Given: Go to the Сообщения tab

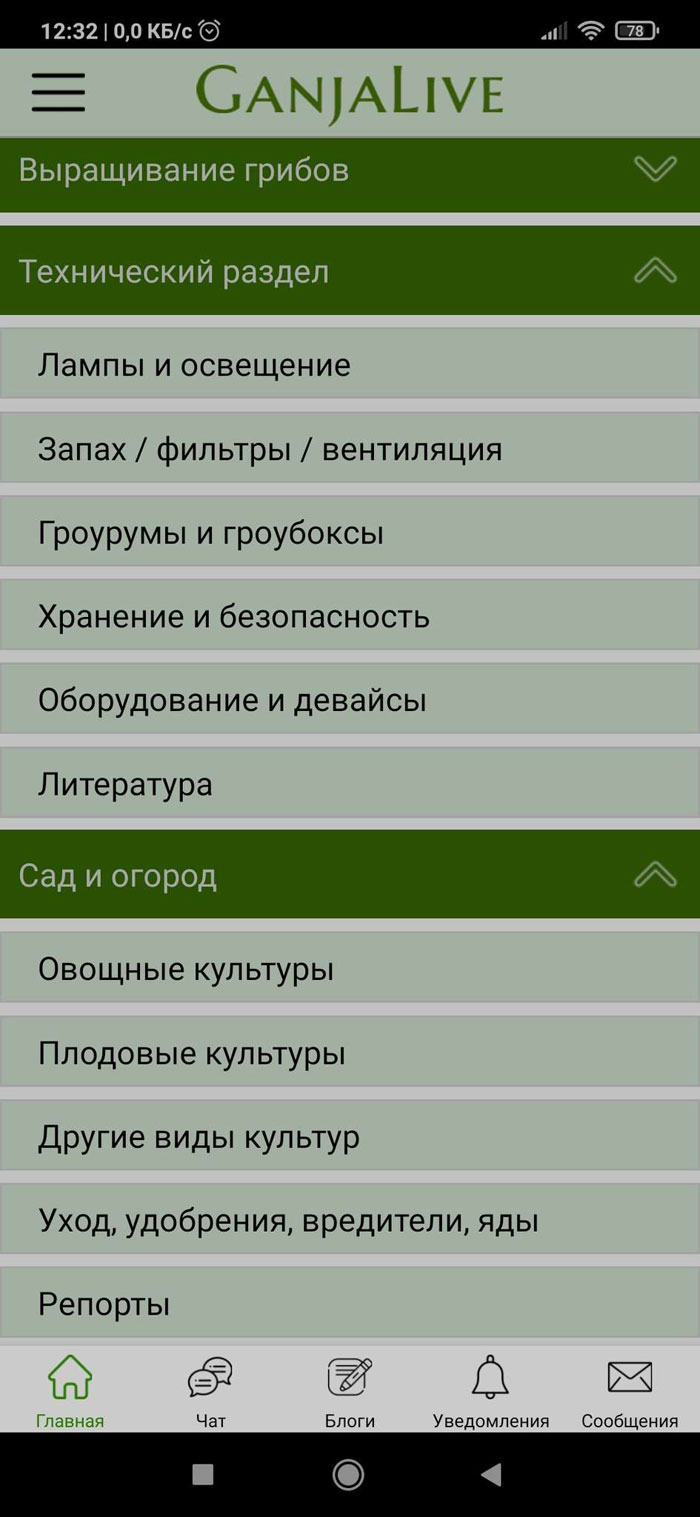Looking at the screenshot, I should click(630, 1390).
